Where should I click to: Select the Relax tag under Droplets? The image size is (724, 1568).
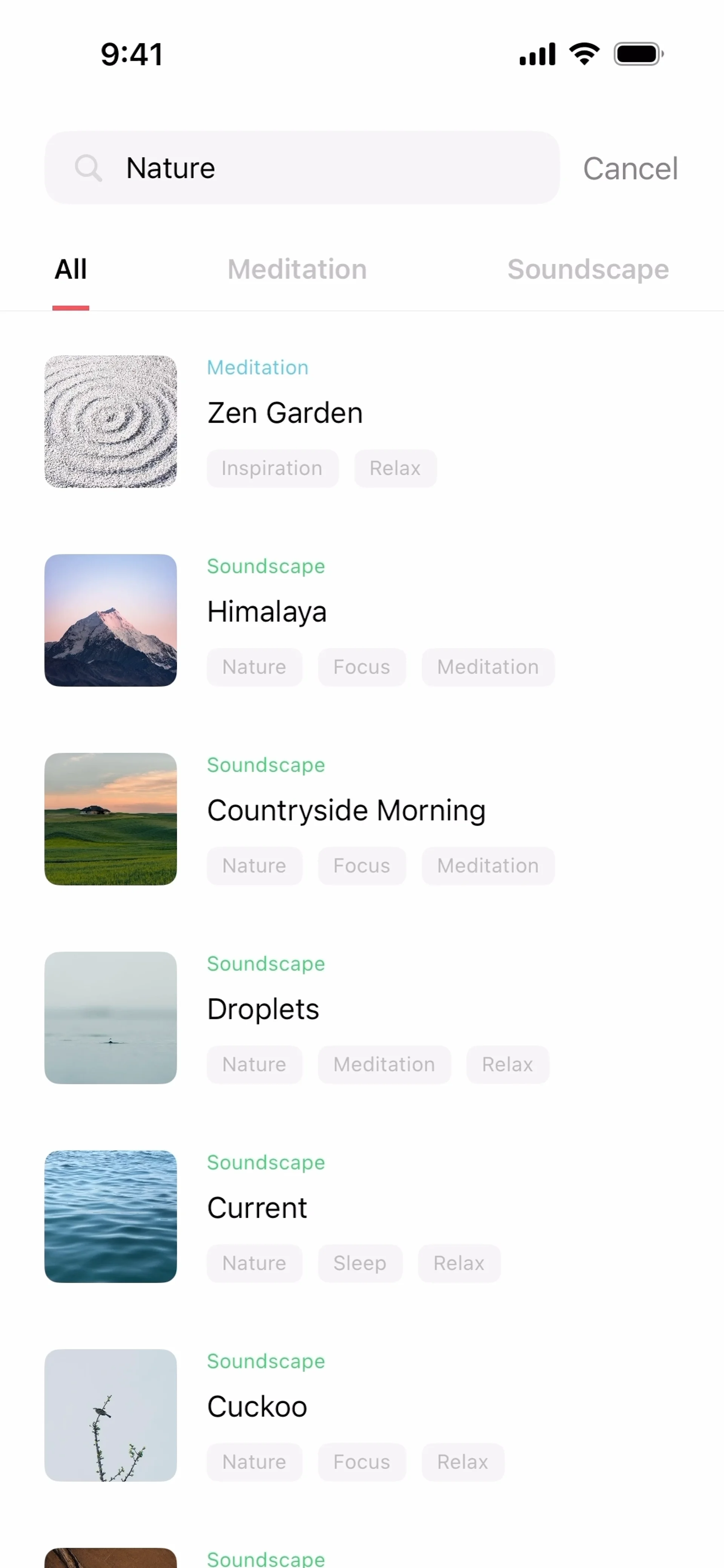(x=507, y=1065)
